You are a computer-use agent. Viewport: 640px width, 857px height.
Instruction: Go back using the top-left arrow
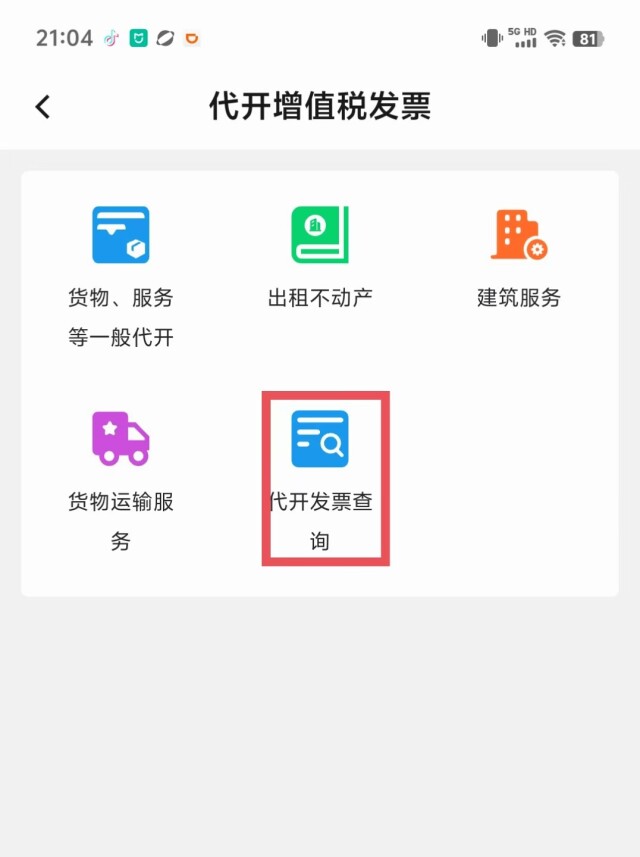(43, 107)
